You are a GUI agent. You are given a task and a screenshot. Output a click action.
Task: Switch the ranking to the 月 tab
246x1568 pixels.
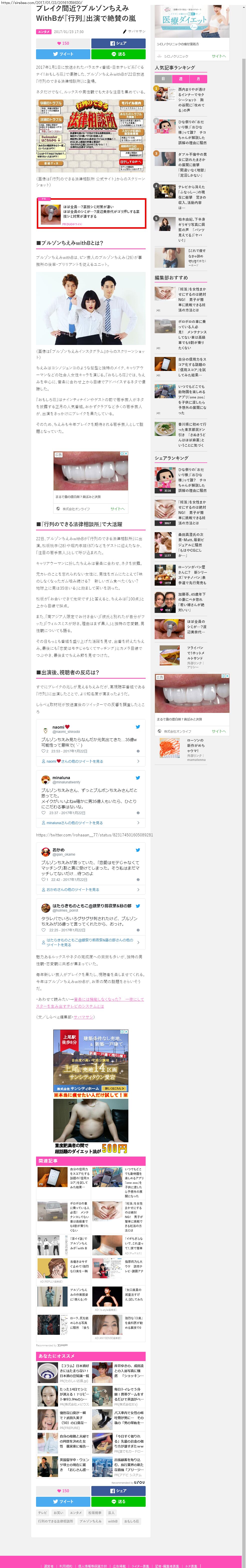point(198,79)
